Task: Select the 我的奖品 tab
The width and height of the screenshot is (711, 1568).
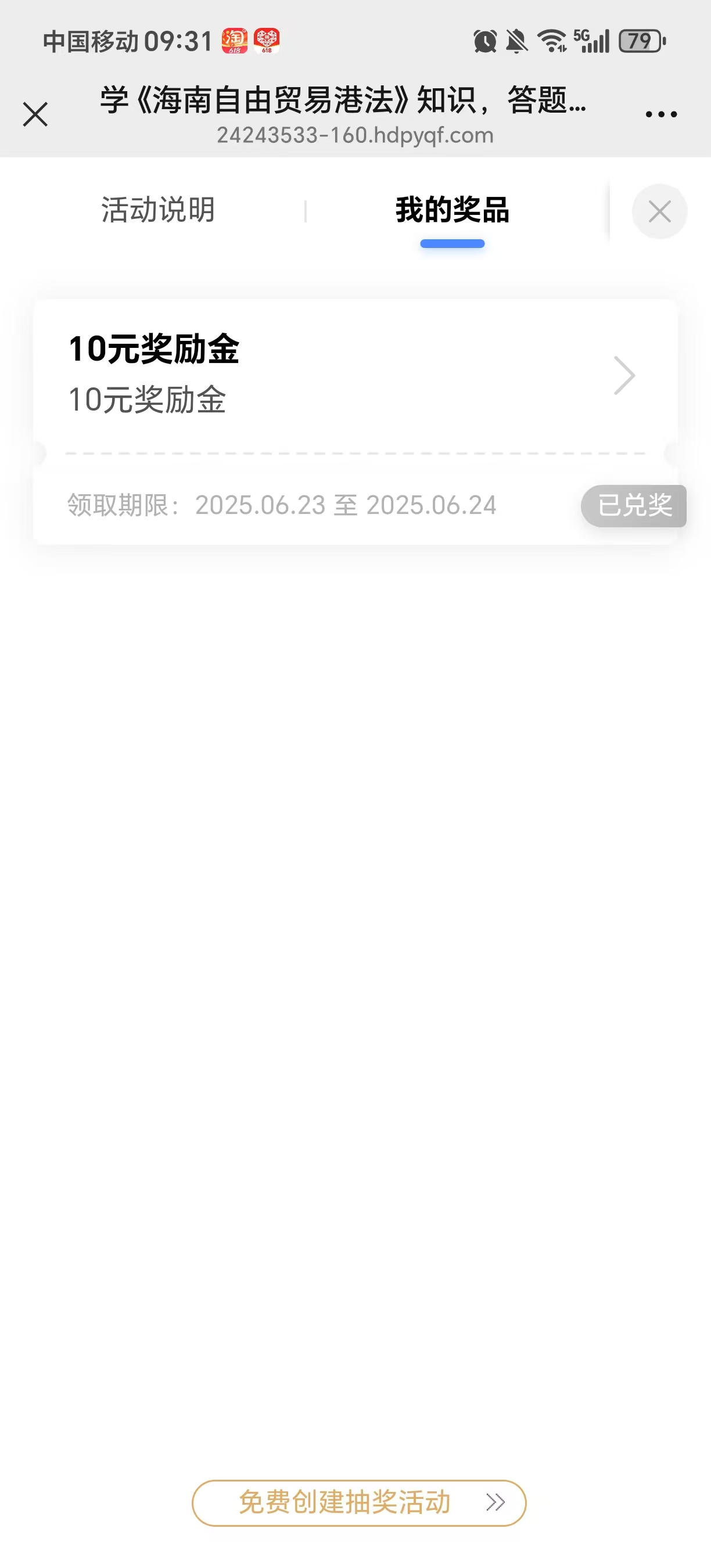Action: pyautogui.click(x=453, y=211)
